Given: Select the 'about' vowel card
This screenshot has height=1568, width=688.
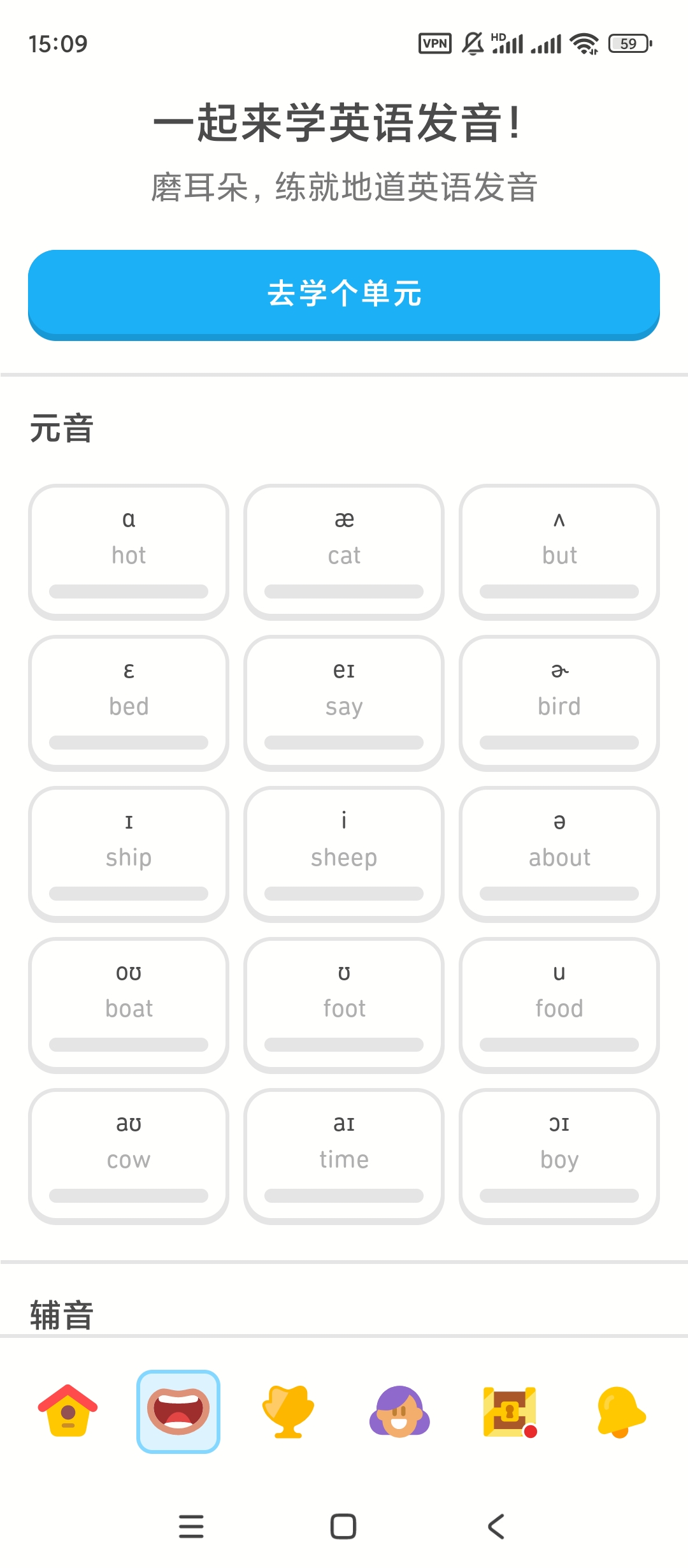Looking at the screenshot, I should [x=559, y=853].
